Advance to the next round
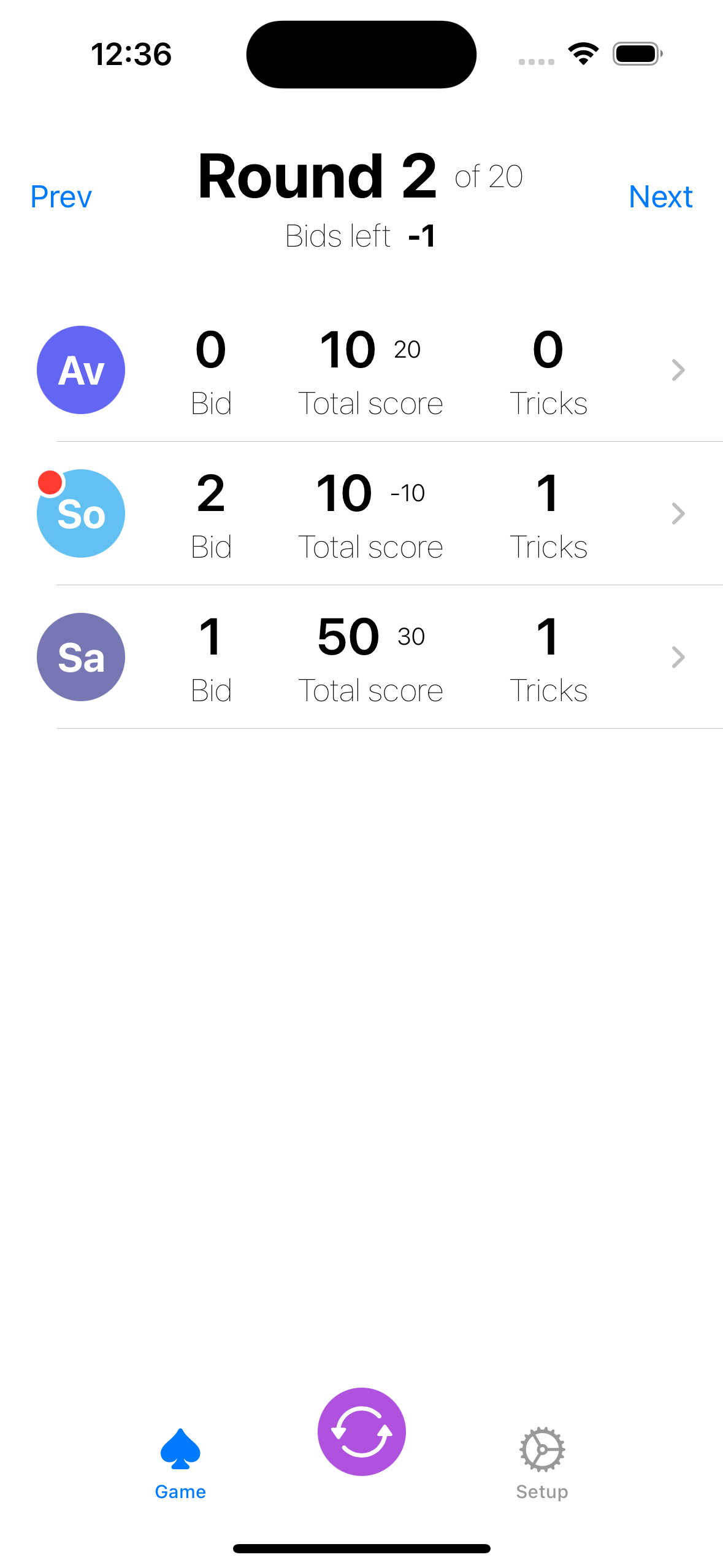Screen dimensions: 723x1568 (660, 197)
